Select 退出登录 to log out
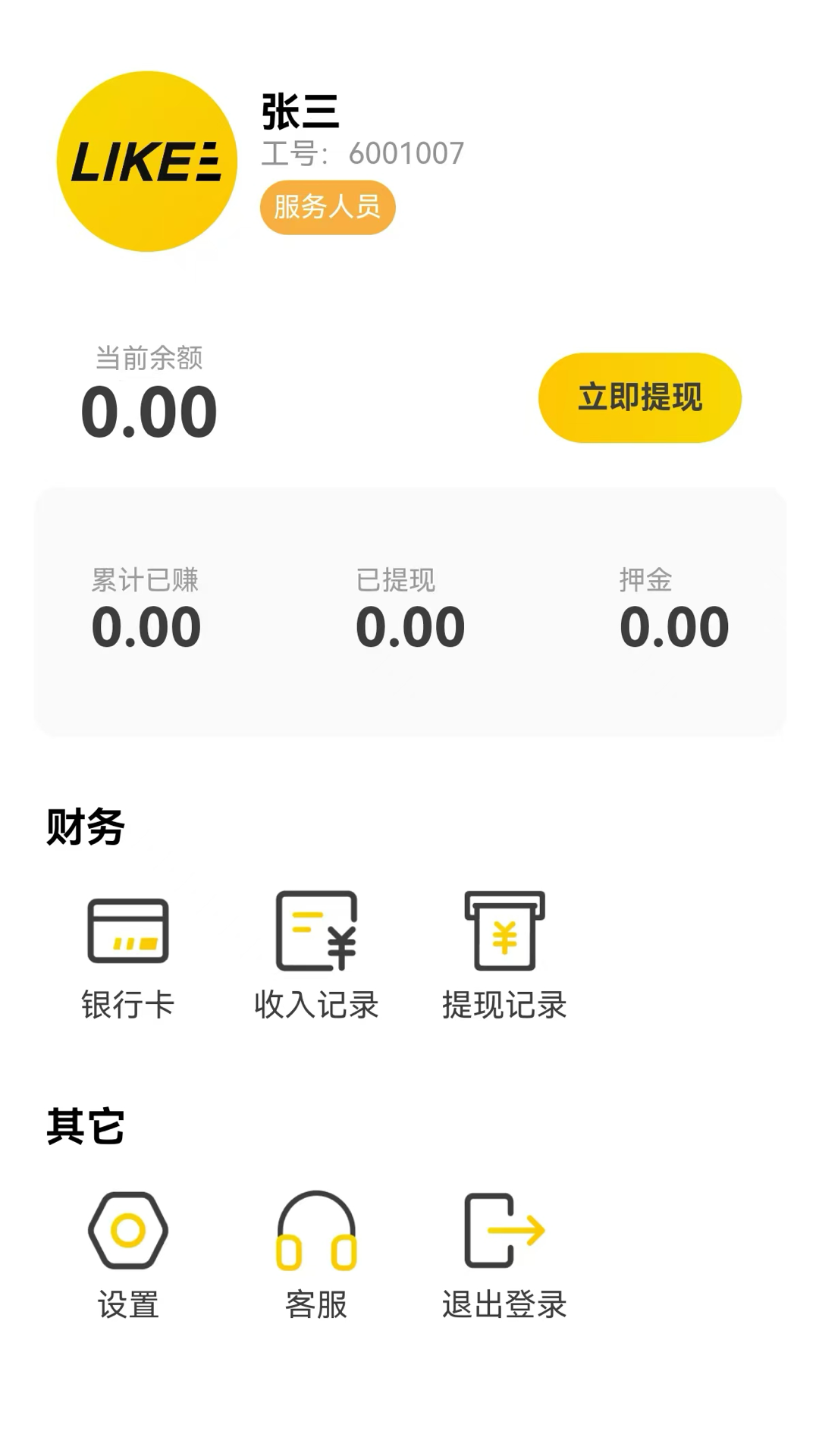 (x=504, y=1254)
